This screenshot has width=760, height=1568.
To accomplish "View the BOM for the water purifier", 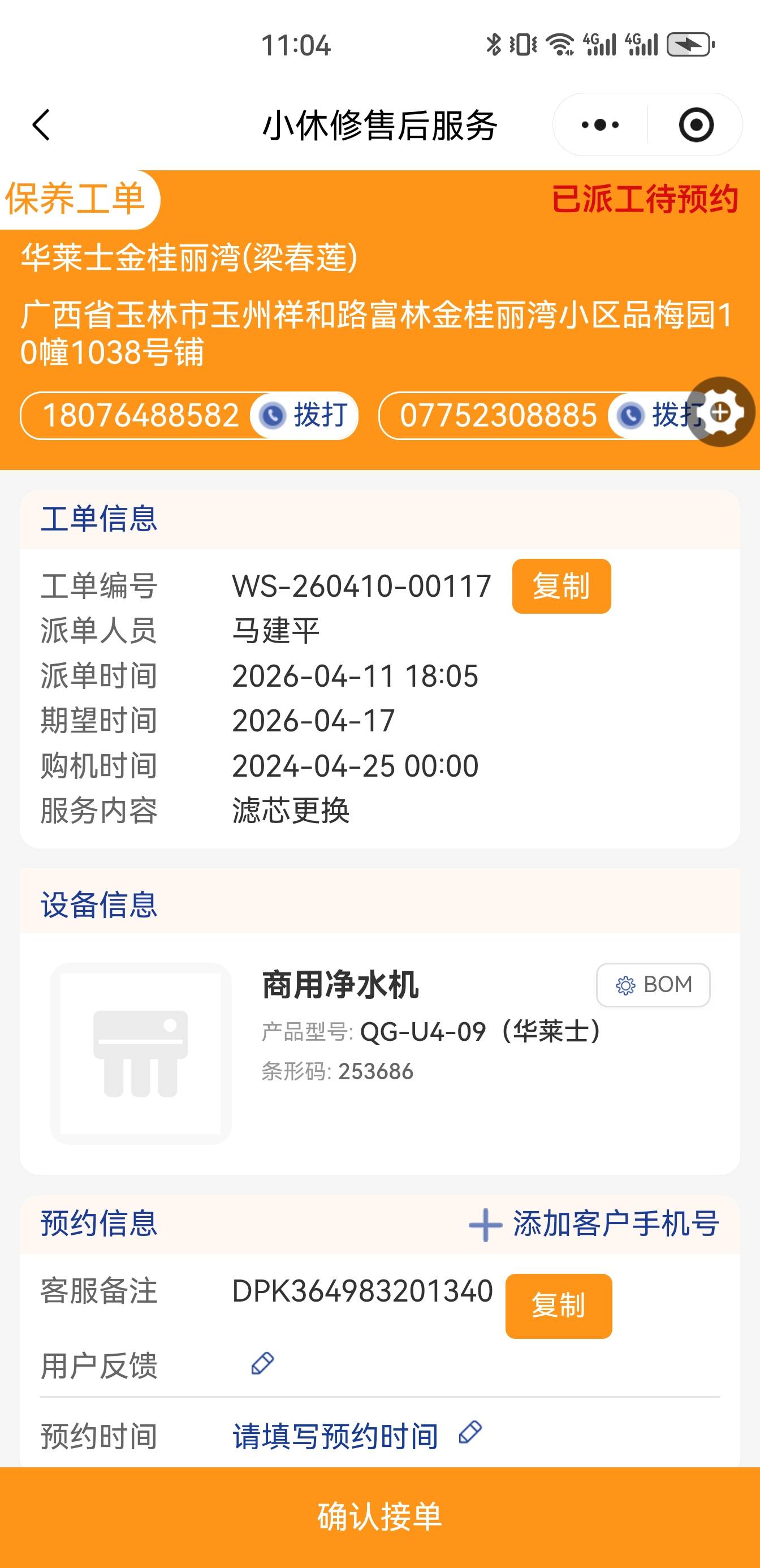I will [x=653, y=984].
